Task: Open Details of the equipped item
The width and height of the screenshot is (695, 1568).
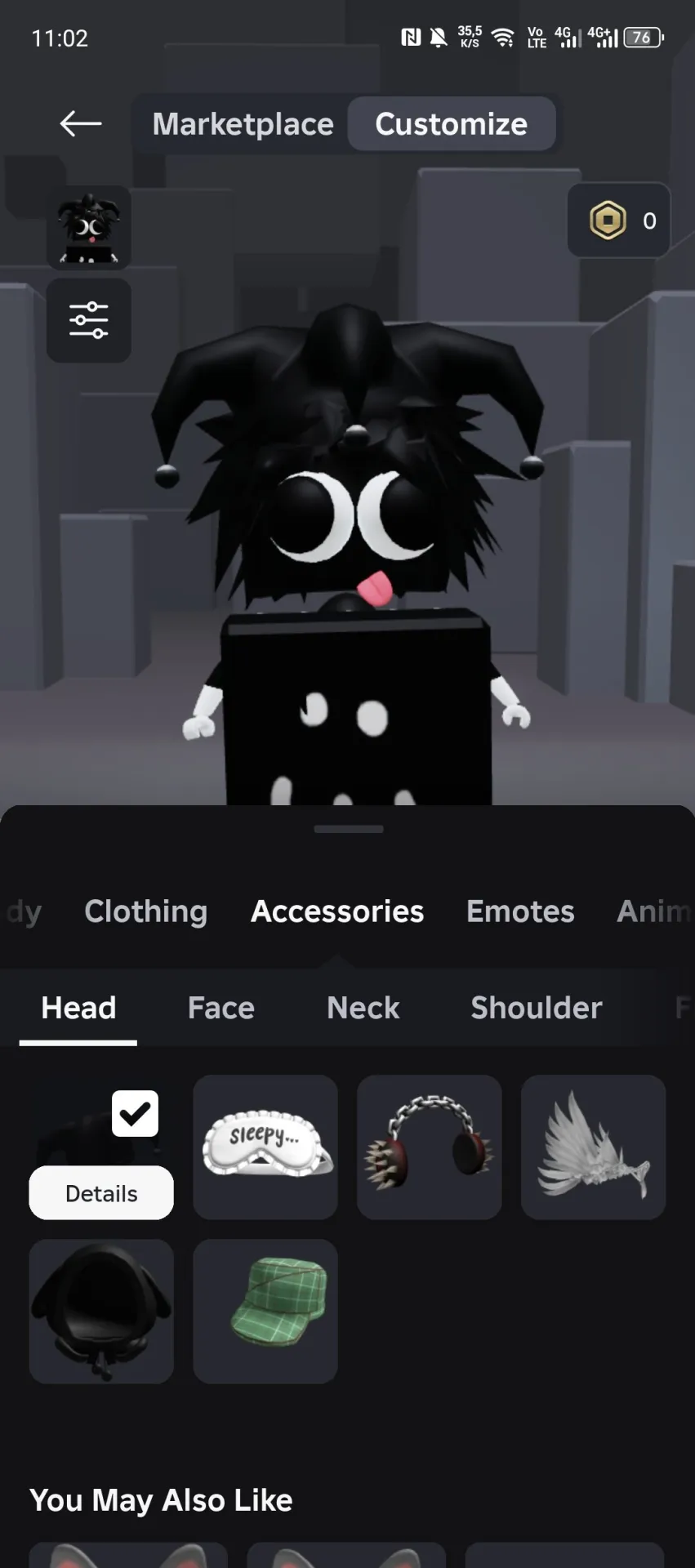Action: click(x=101, y=1193)
